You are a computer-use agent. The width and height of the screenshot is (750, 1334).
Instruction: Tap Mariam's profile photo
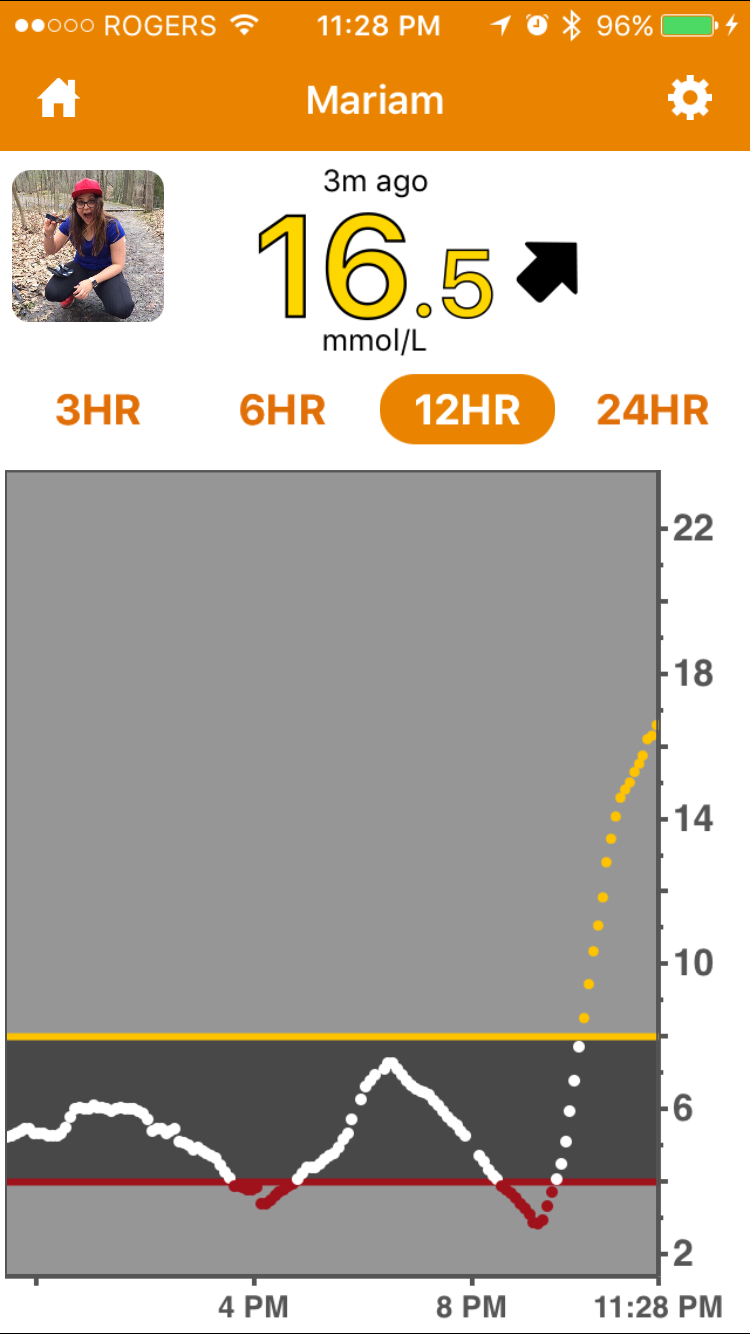click(x=88, y=246)
